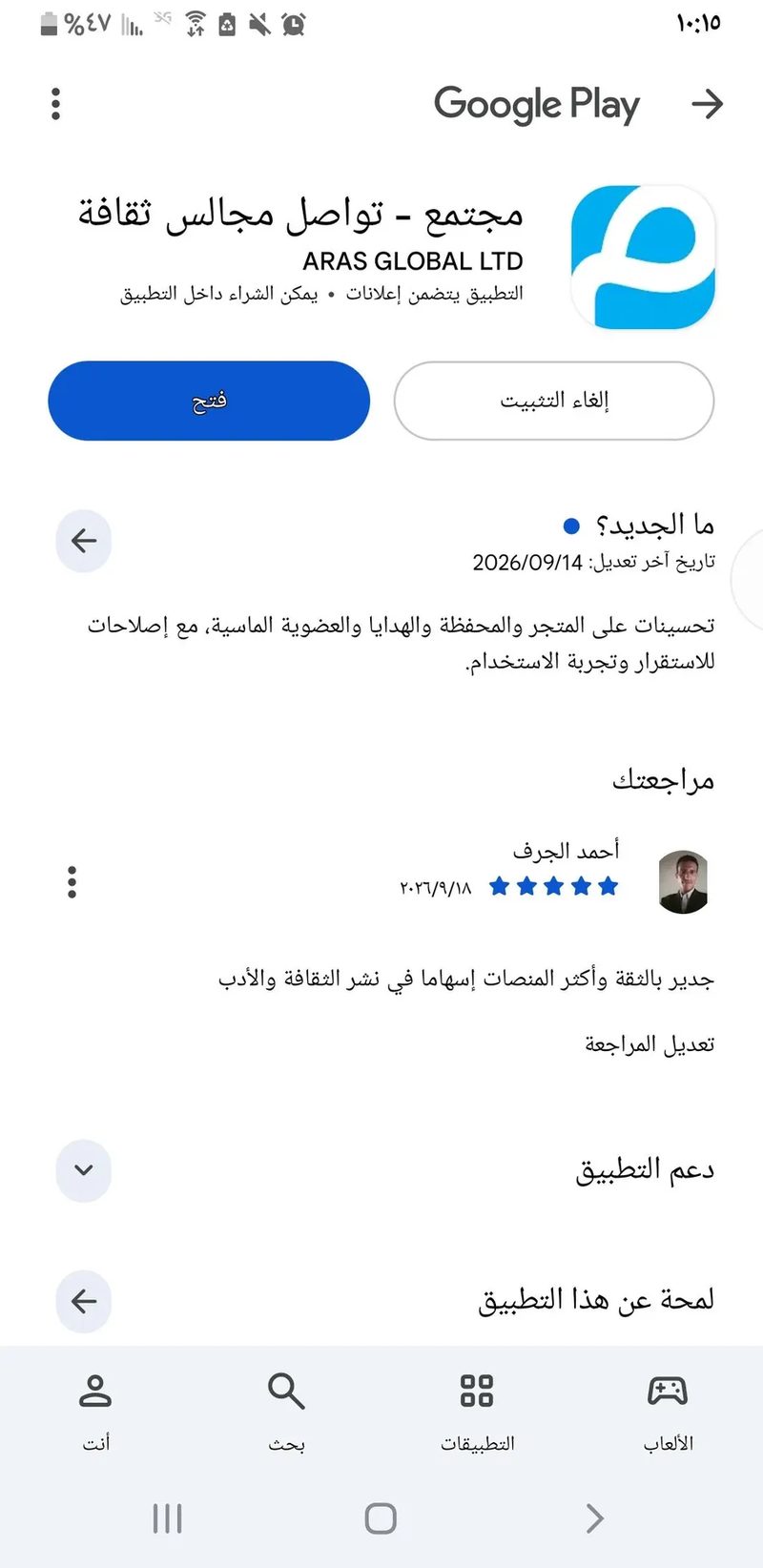Uninstall the app with إلغاء التثبيت
This screenshot has width=763, height=1568.
(x=554, y=401)
